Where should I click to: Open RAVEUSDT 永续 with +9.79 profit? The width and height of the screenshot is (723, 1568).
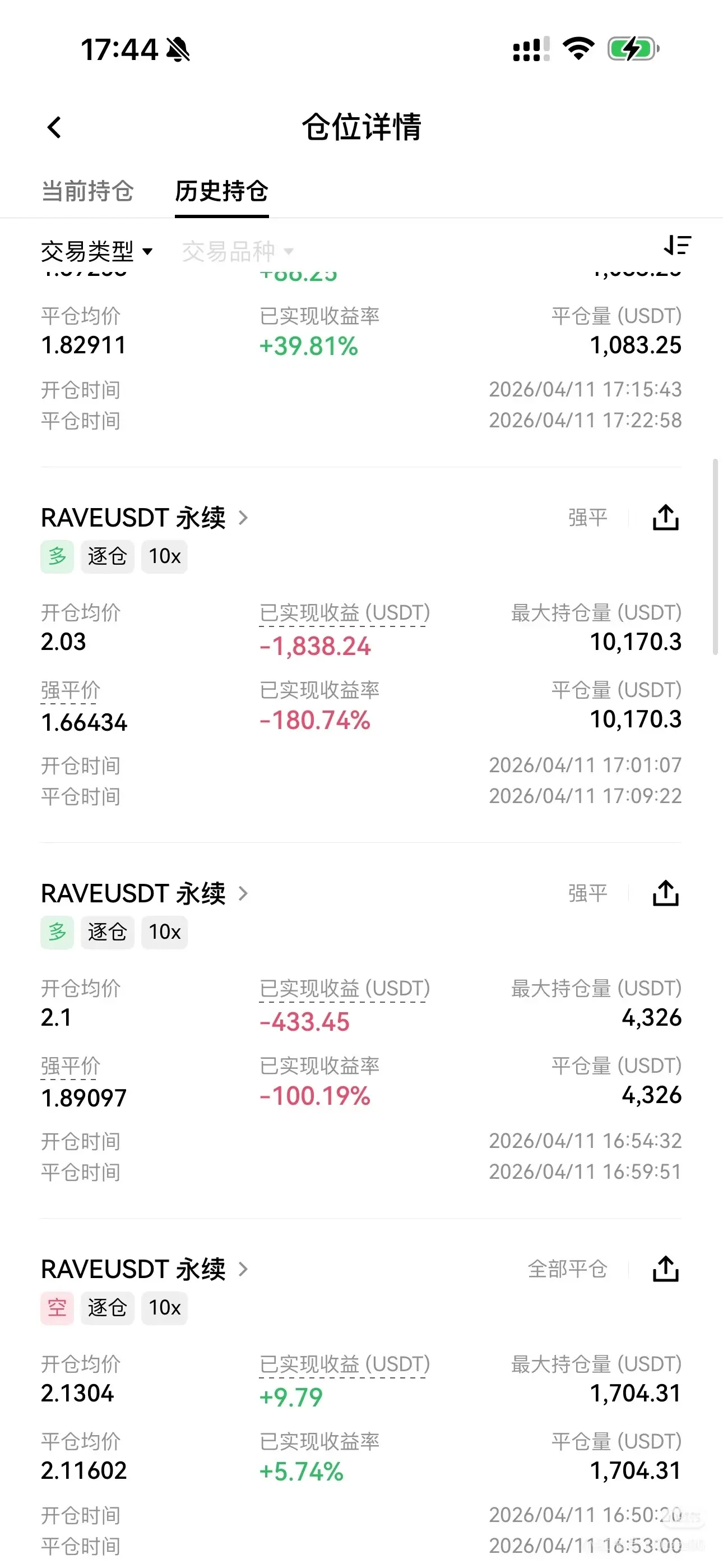click(145, 1269)
